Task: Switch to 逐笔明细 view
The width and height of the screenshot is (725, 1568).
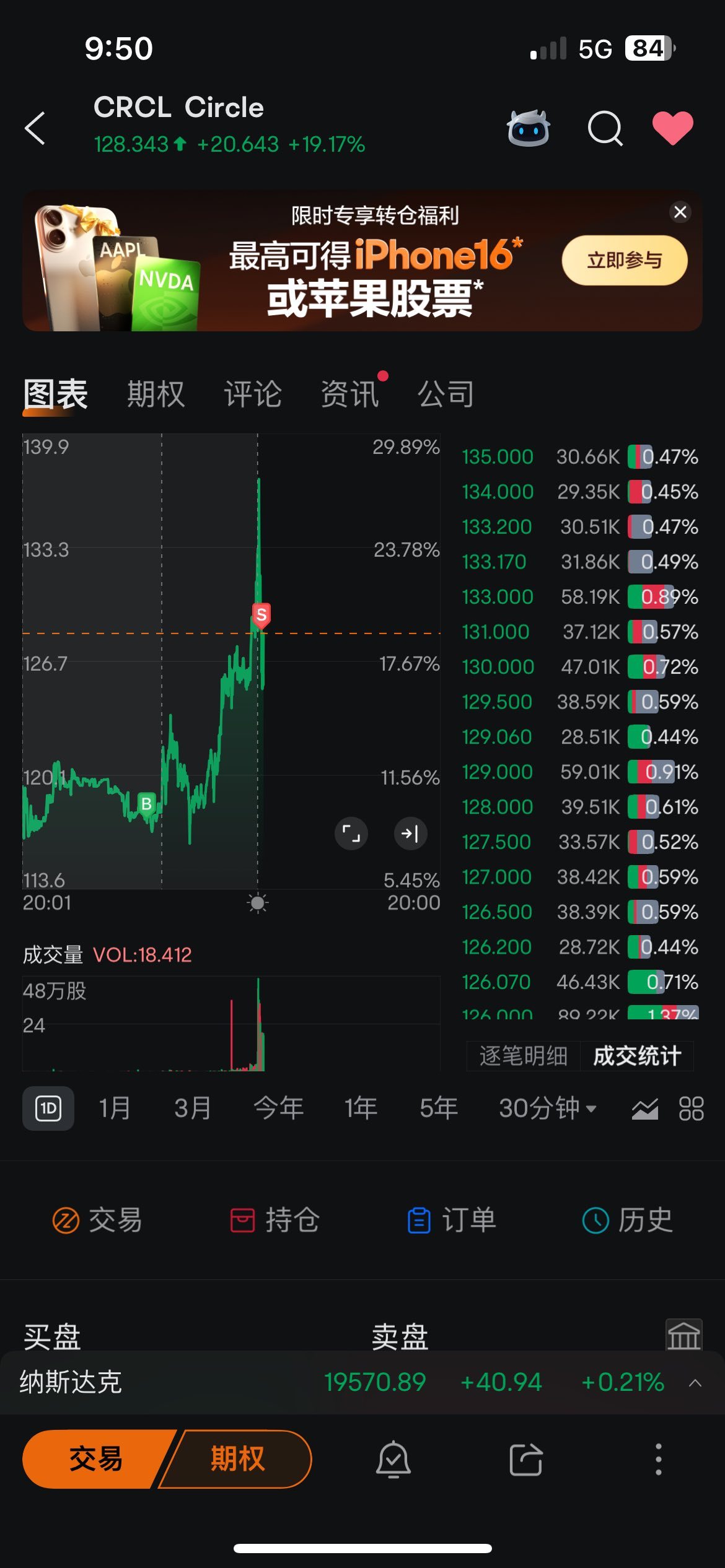Action: tap(524, 1056)
